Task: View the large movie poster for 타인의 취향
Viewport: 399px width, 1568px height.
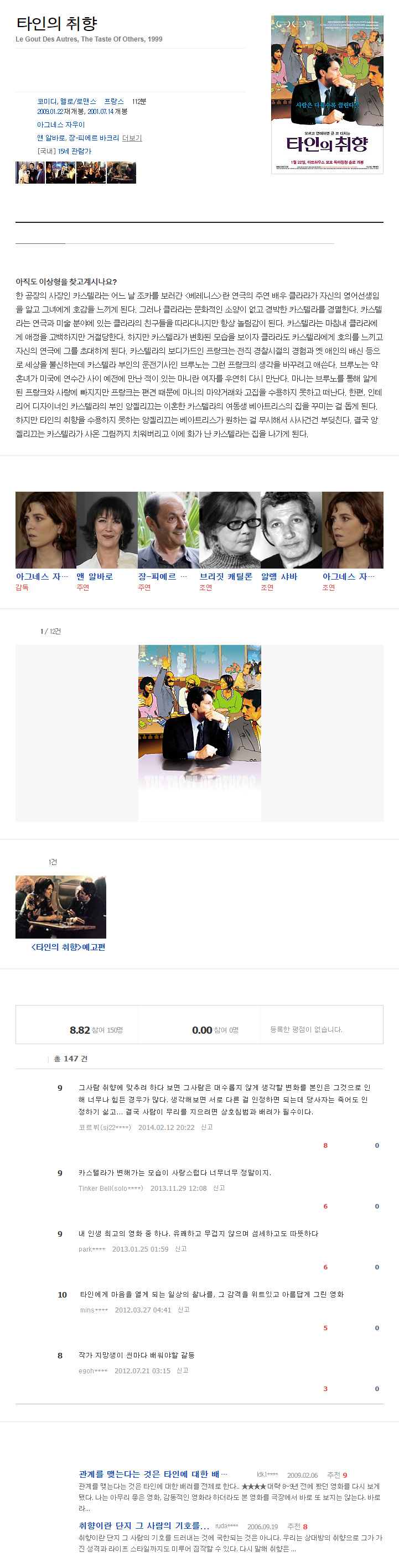Action: pyautogui.click(x=327, y=95)
